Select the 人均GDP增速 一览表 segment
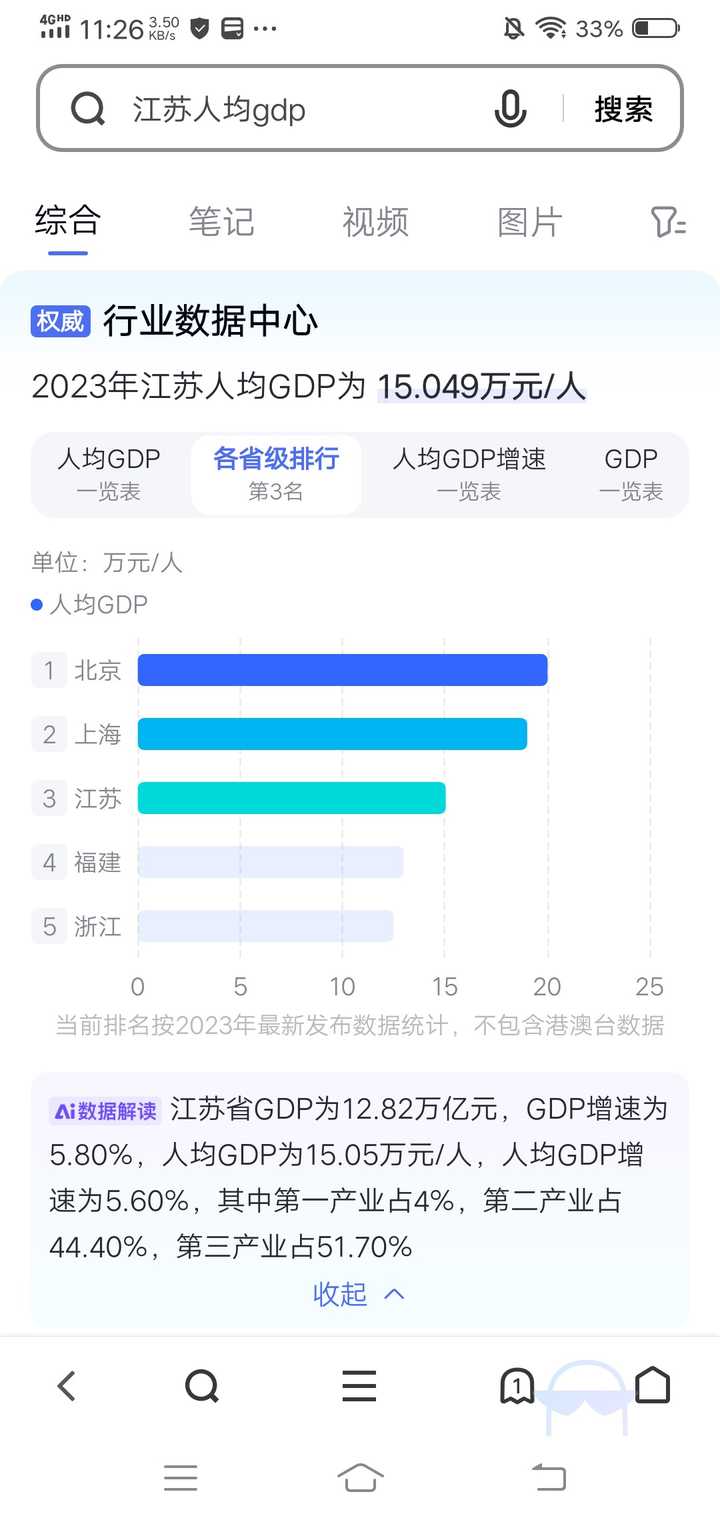Screen dimensions: 720x1520 tap(469, 474)
